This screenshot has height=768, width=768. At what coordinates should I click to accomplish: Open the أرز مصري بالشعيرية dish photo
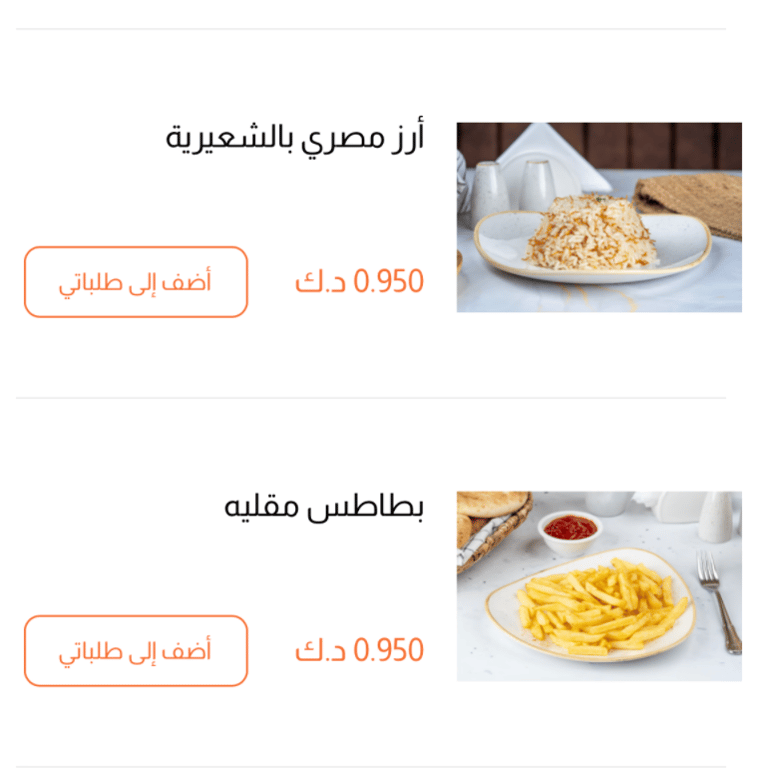point(599,217)
